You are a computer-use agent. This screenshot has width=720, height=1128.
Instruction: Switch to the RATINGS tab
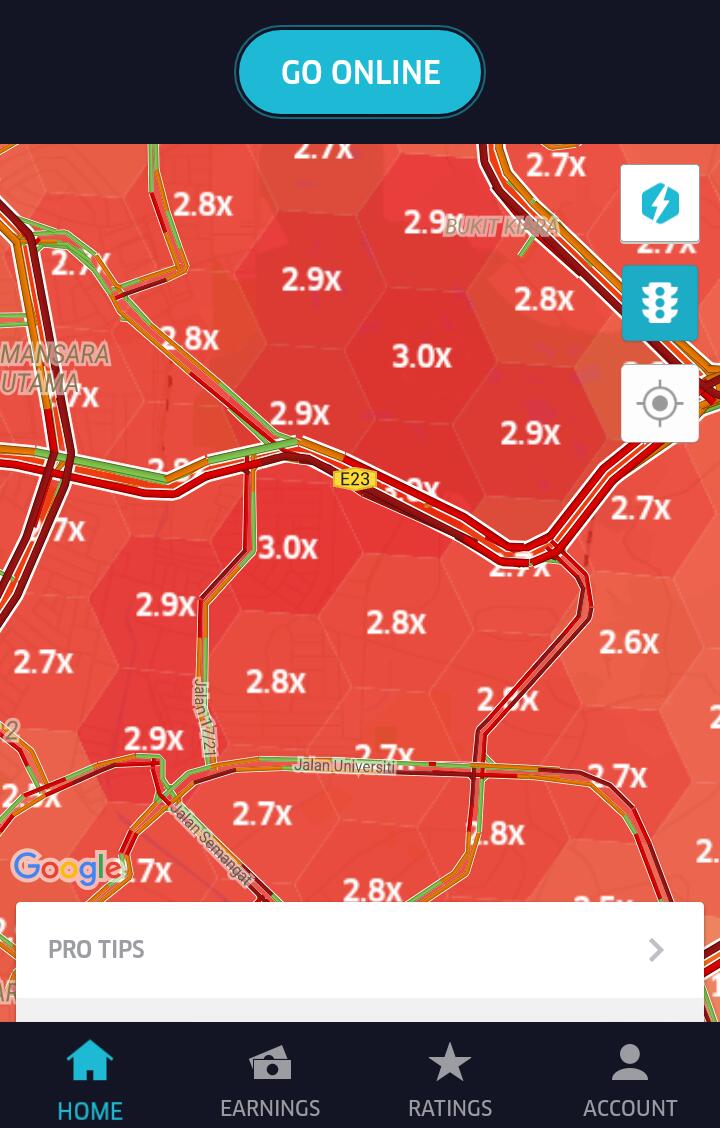click(x=450, y=1080)
